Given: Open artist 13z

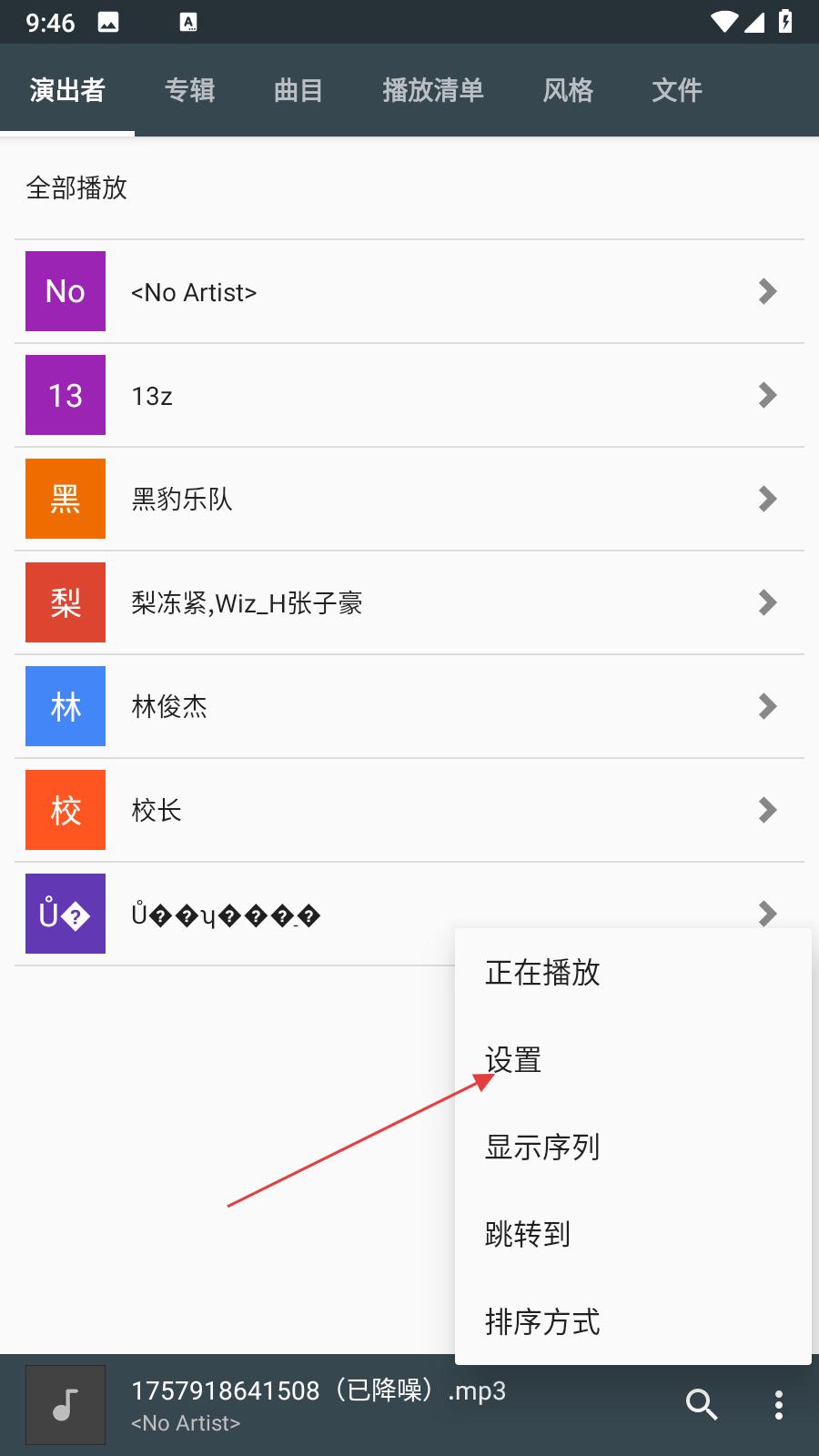Looking at the screenshot, I should (409, 395).
